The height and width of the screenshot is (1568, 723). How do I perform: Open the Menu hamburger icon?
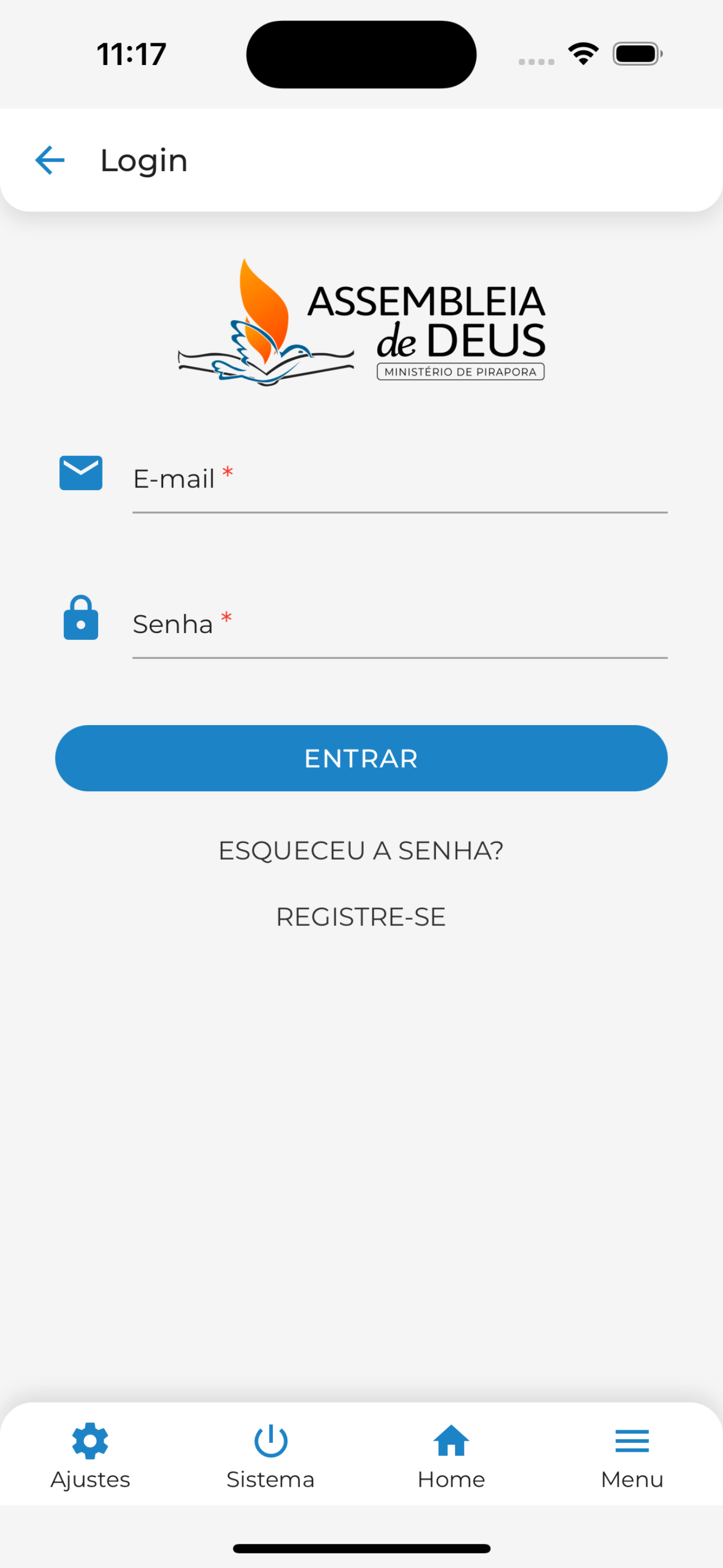(631, 1440)
